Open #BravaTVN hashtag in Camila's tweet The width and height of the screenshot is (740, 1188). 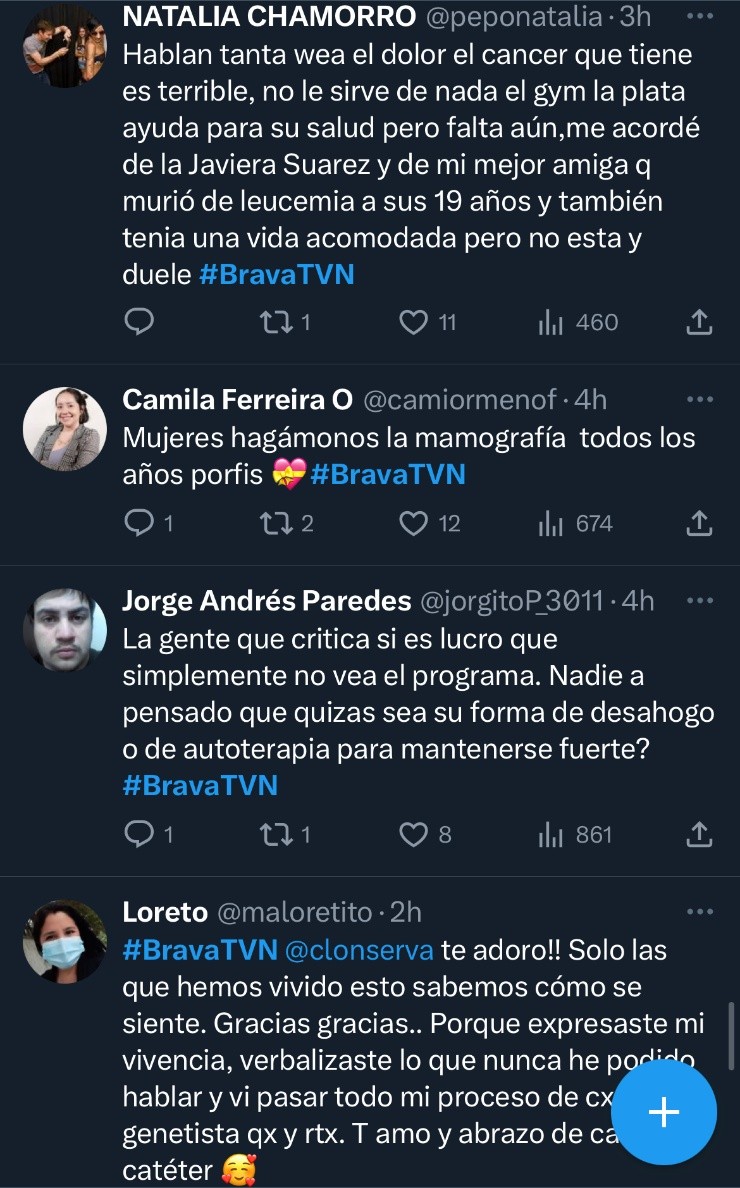388,473
